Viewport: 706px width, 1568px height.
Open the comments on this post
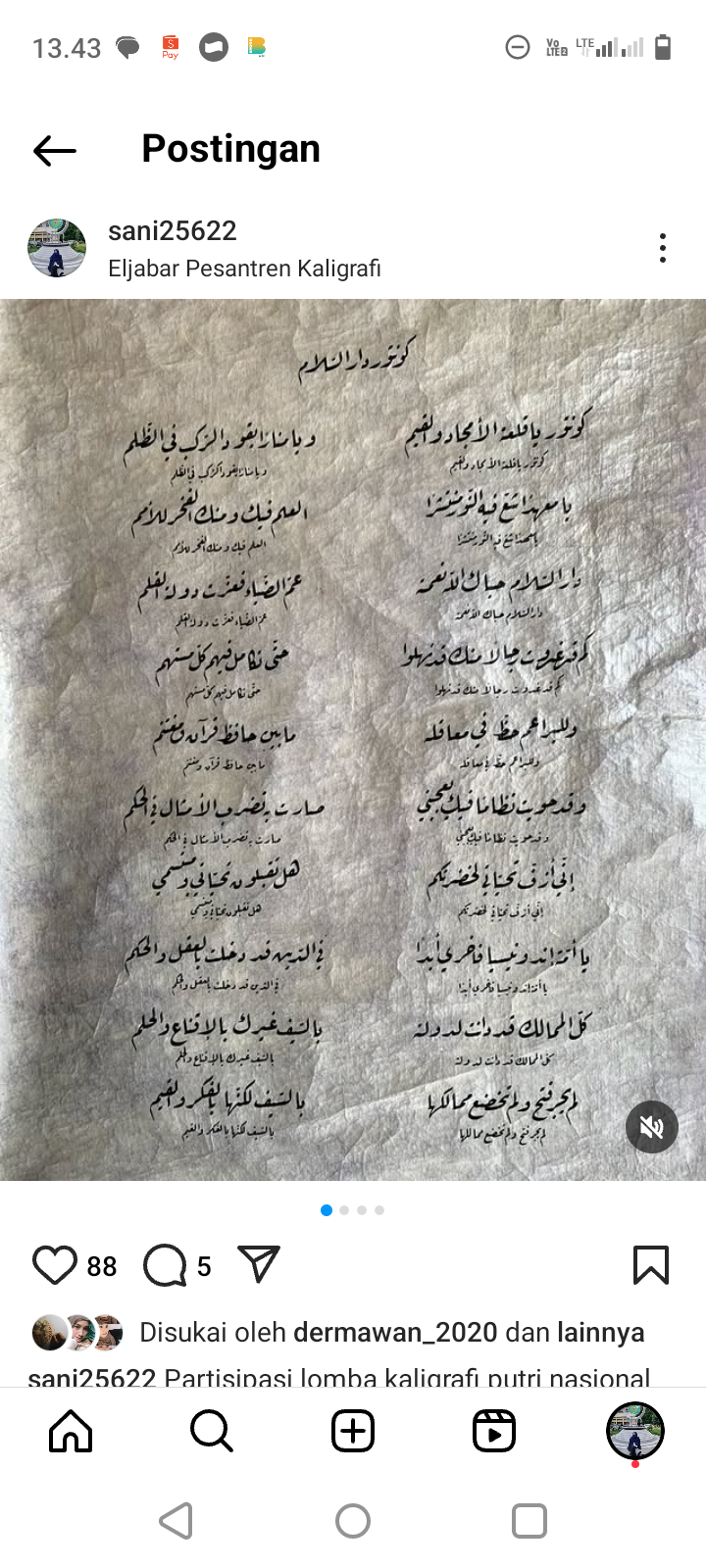coord(165,1265)
